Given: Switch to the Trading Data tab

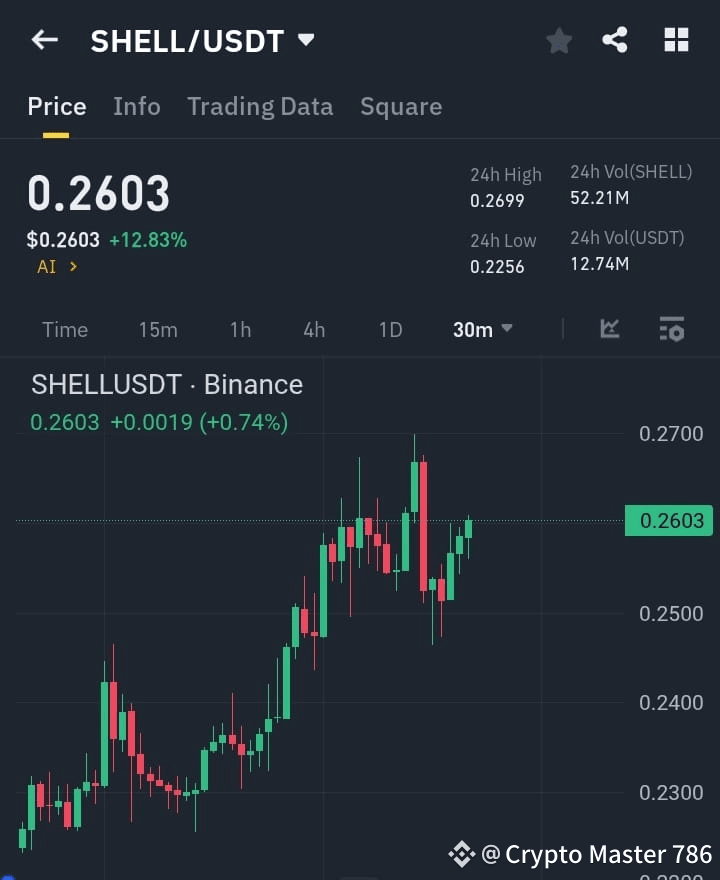Looking at the screenshot, I should 260,106.
